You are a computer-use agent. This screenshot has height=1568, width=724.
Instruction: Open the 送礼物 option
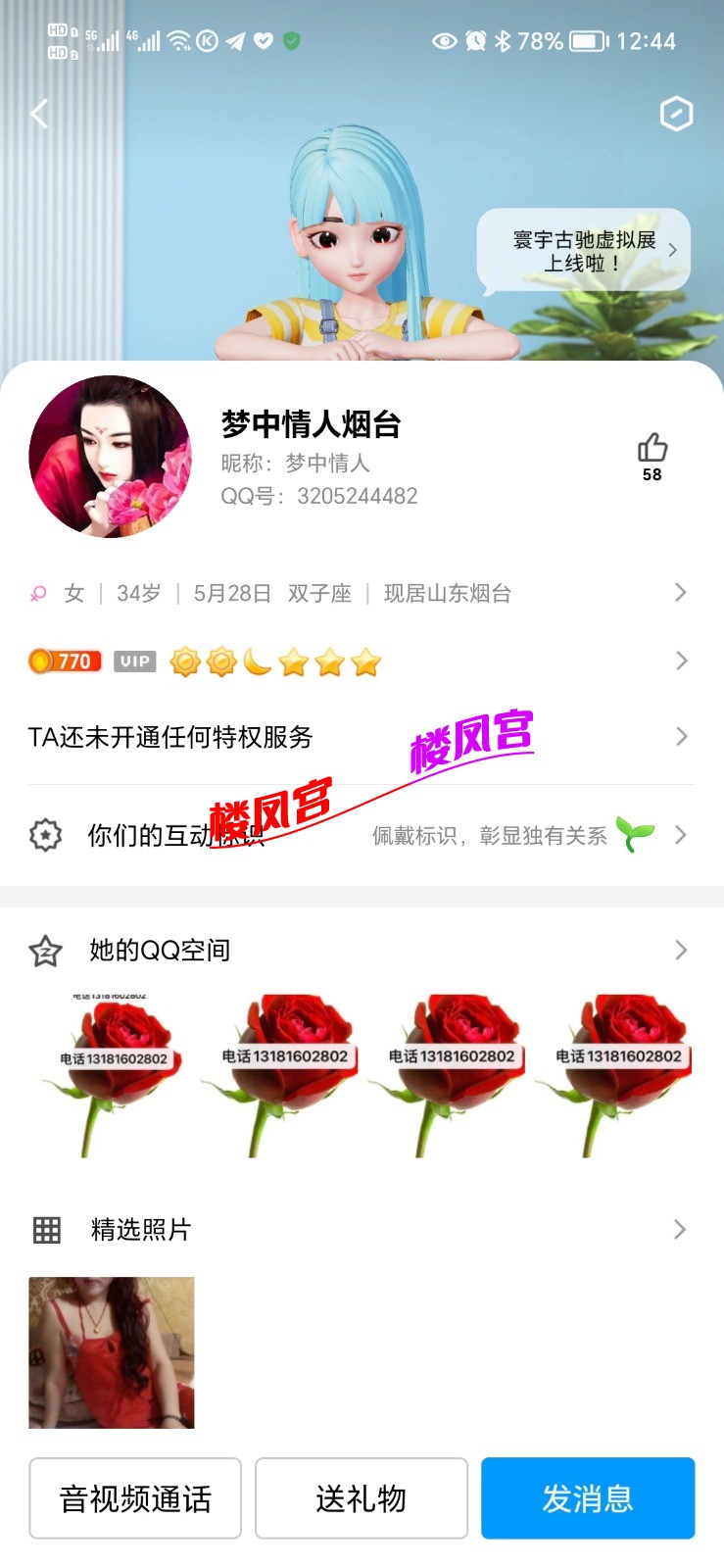point(361,1497)
